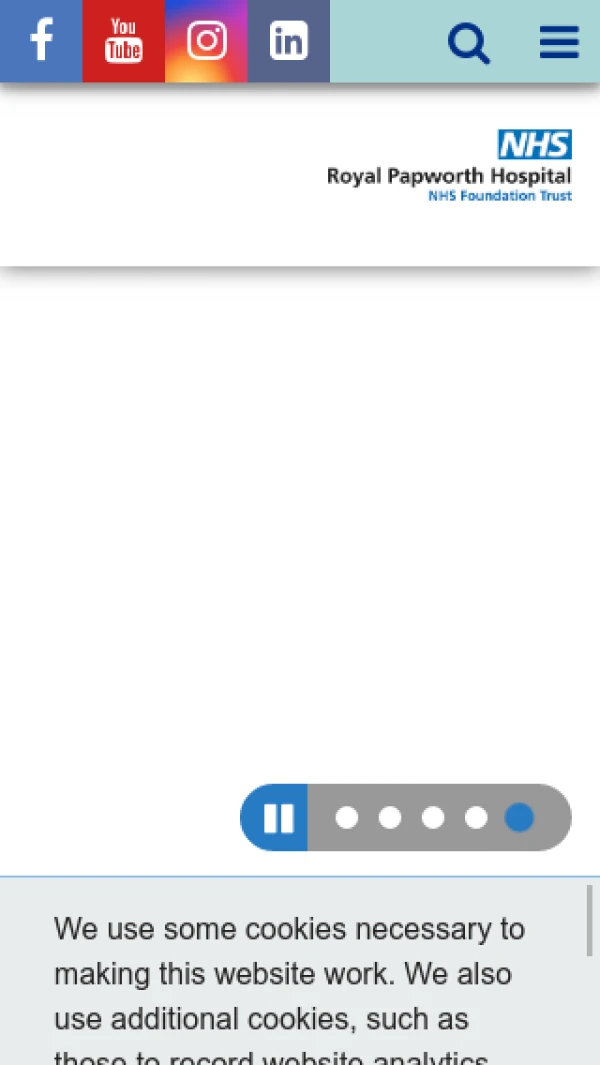This screenshot has width=600, height=1065.
Task: Jump to the fourth carousel slide
Action: click(476, 818)
